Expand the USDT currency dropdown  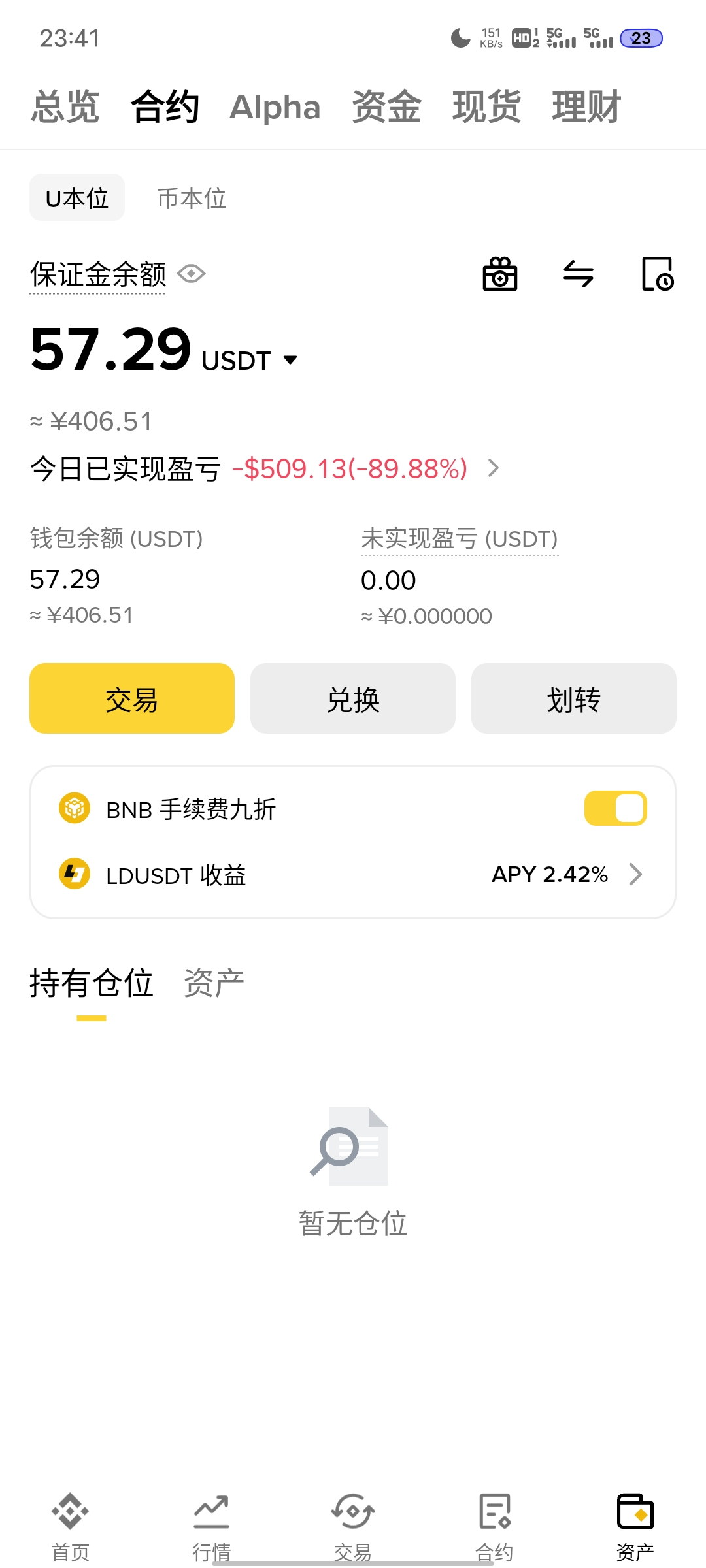coord(290,360)
